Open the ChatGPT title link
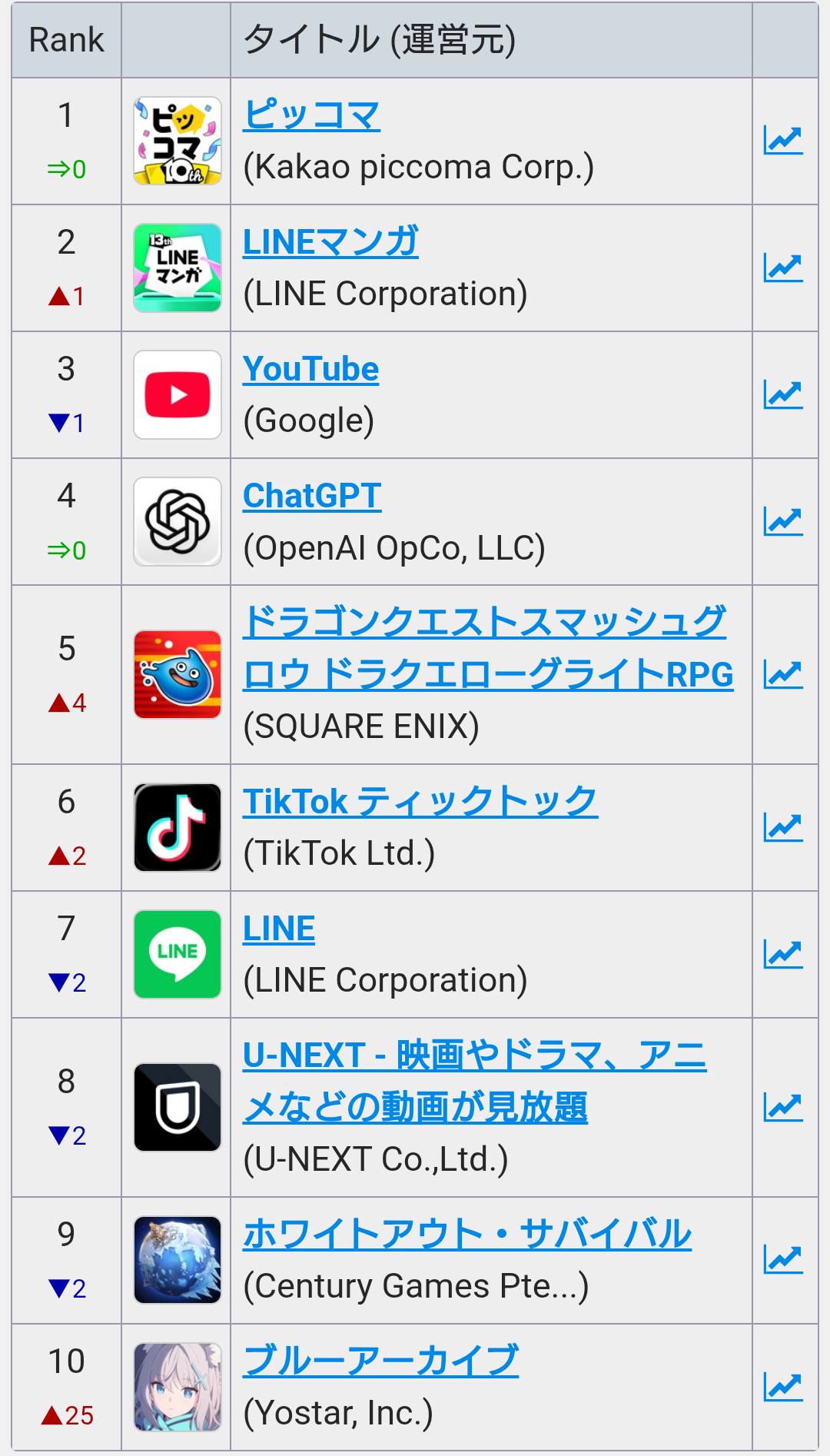Screen dimensions: 830x1456 311,496
